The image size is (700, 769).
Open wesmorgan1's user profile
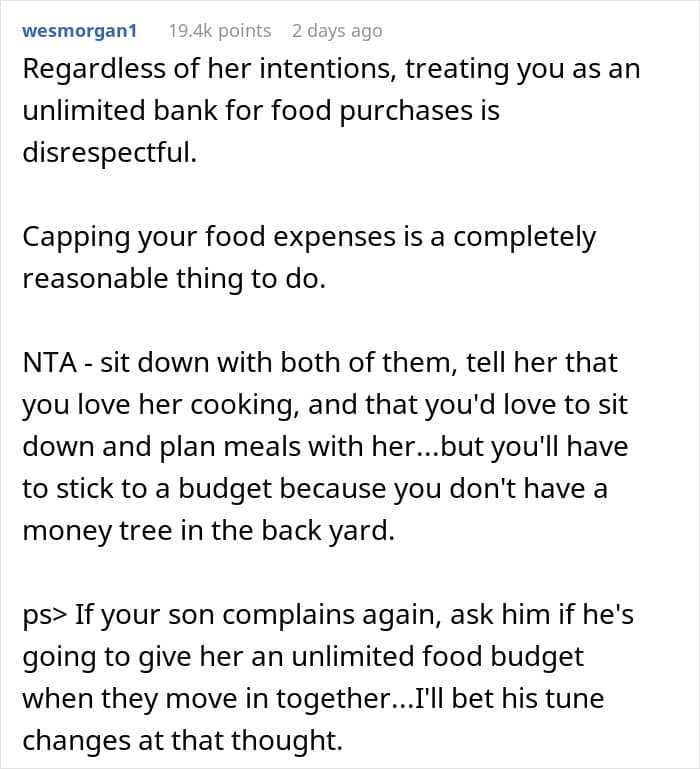79,30
